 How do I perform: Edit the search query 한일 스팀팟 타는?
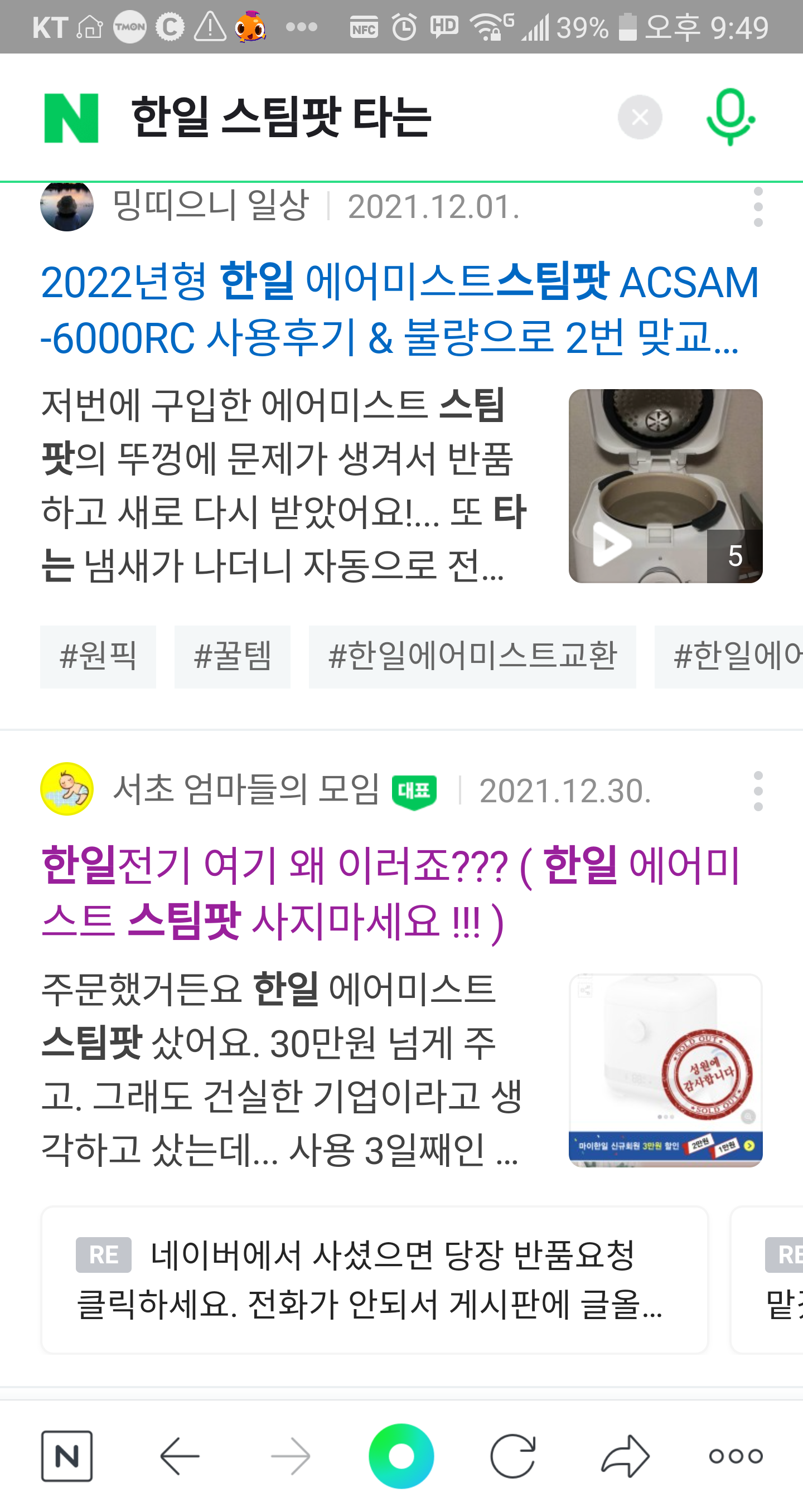[282, 118]
